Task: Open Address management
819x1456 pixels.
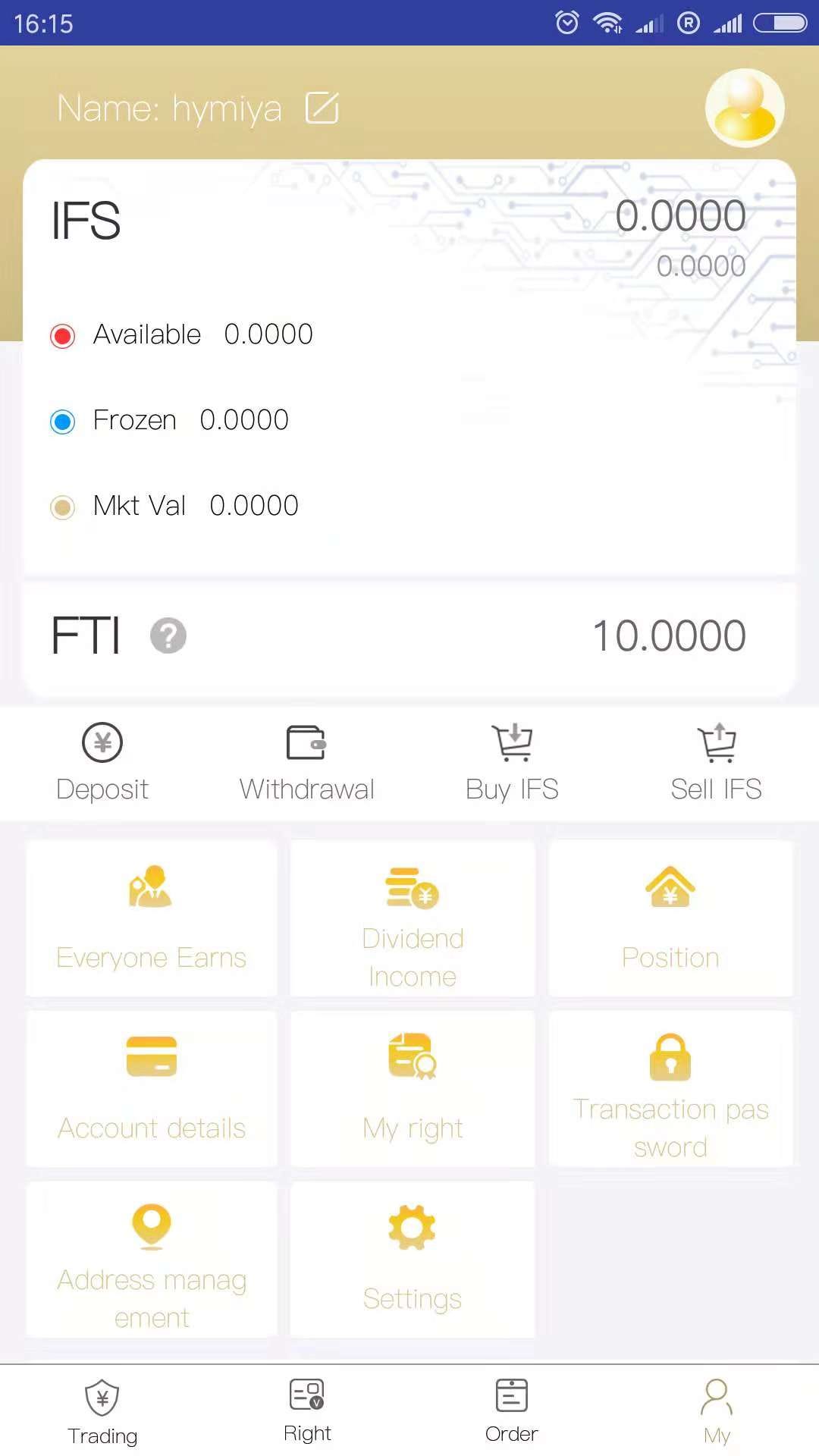Action: click(x=152, y=1259)
